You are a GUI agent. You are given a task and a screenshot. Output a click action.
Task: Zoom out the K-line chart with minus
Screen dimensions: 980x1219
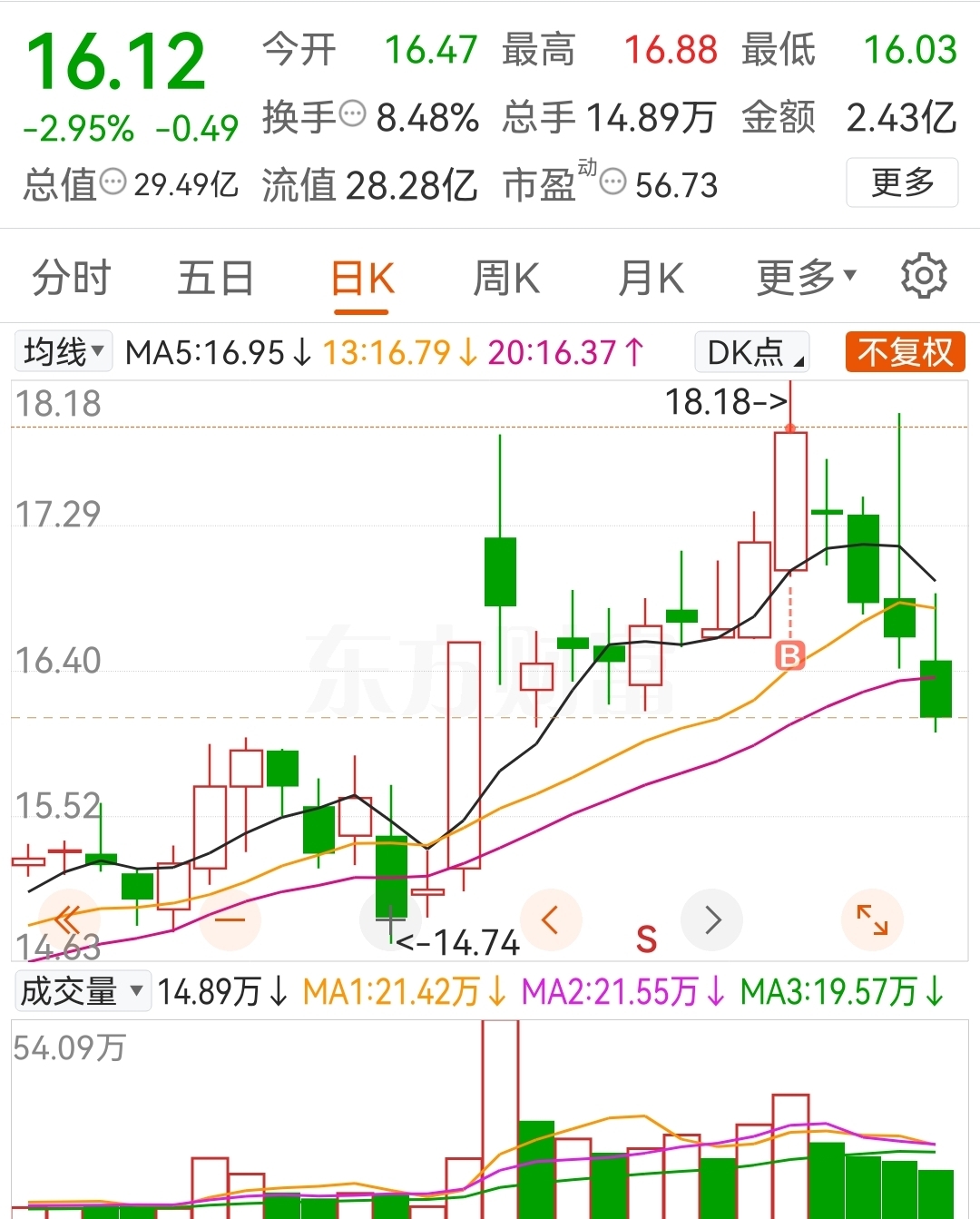(230, 919)
